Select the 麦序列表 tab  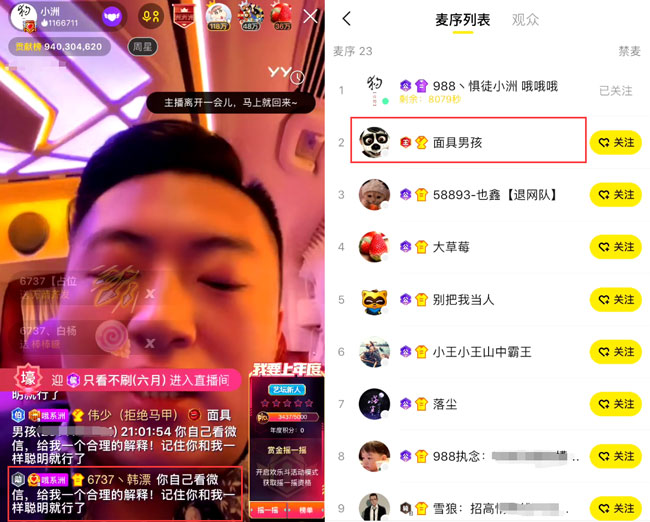[x=463, y=19]
